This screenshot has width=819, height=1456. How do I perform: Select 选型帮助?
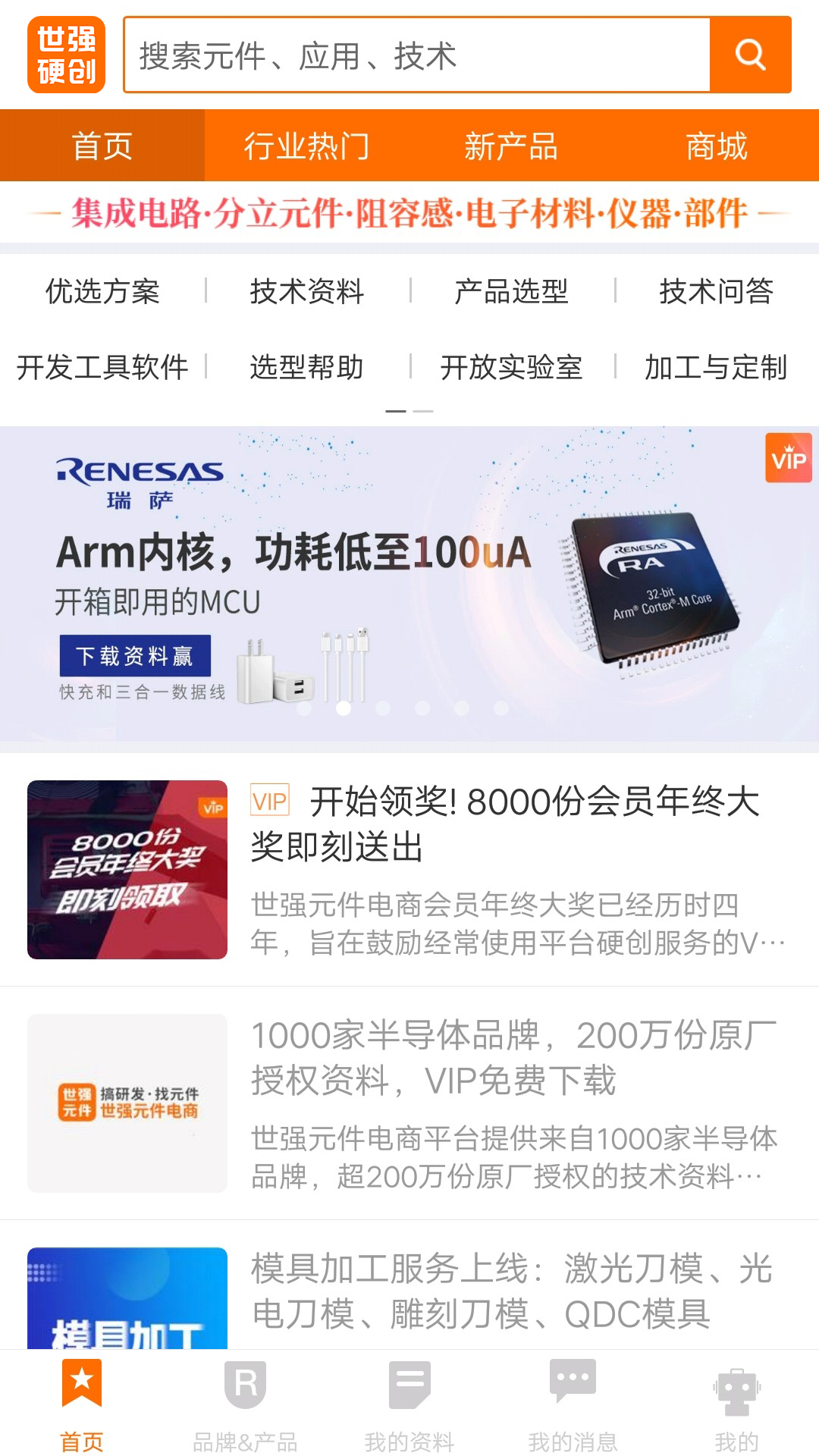307,367
